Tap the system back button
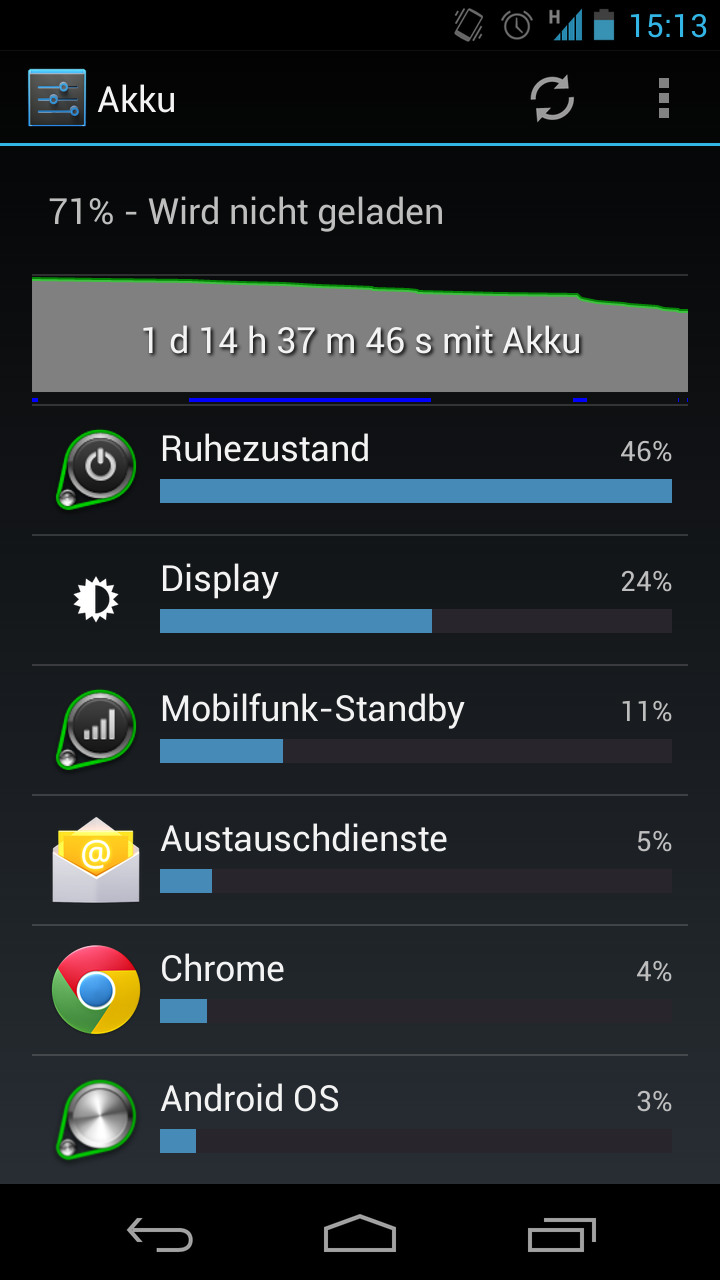Screen dimensions: 720x1280 160,1234
